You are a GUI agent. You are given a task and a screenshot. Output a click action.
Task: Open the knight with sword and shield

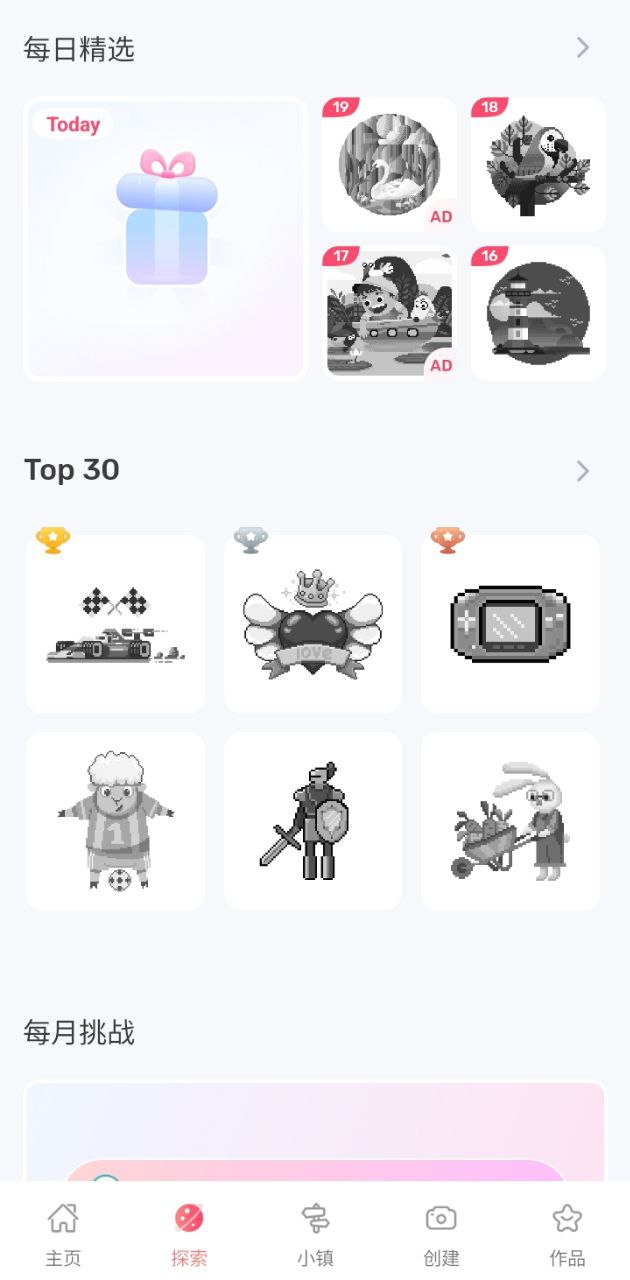coord(313,821)
